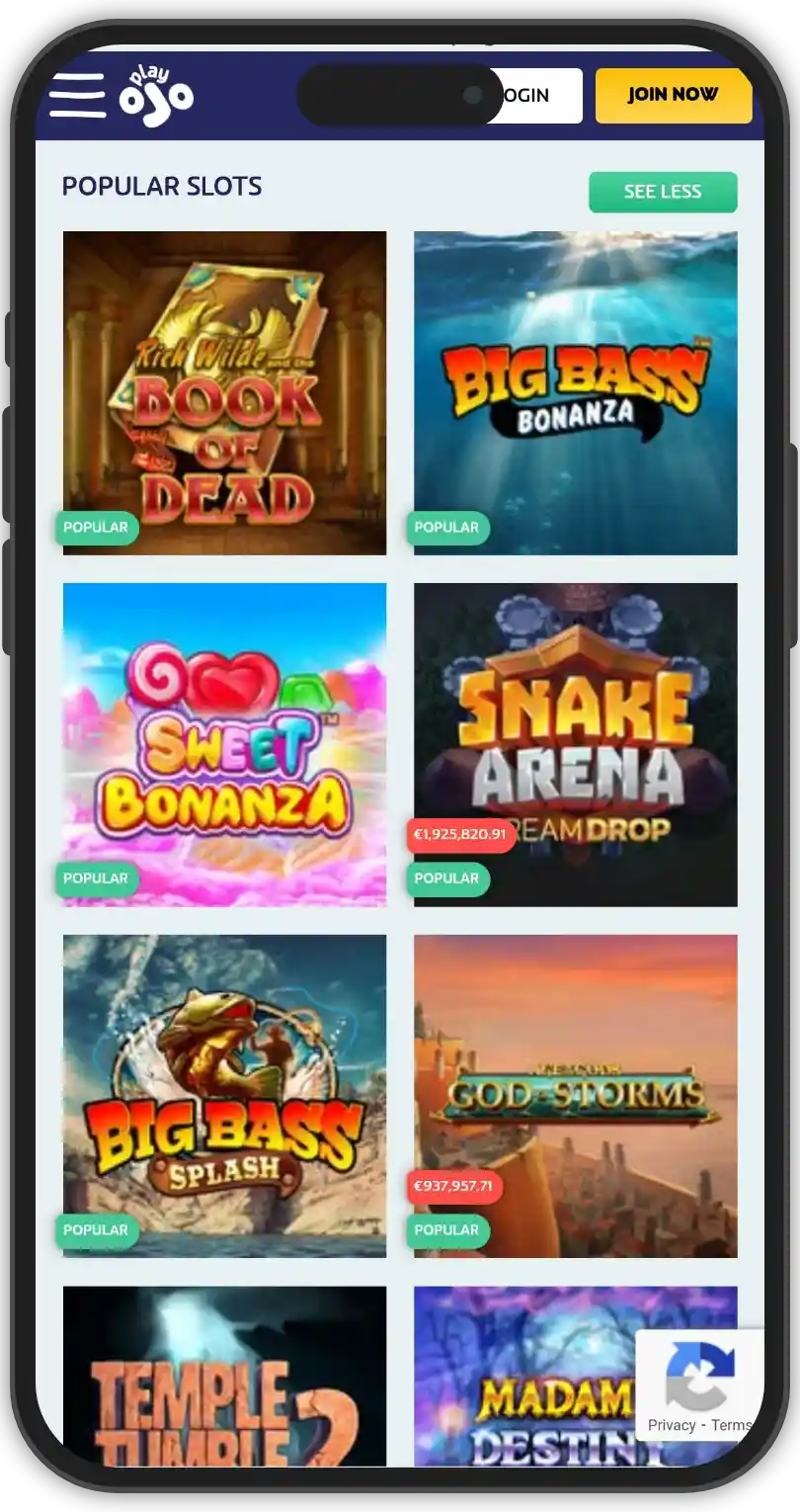Open the reCAPTCHA Privacy link
This screenshot has width=800, height=1512.
click(672, 1425)
